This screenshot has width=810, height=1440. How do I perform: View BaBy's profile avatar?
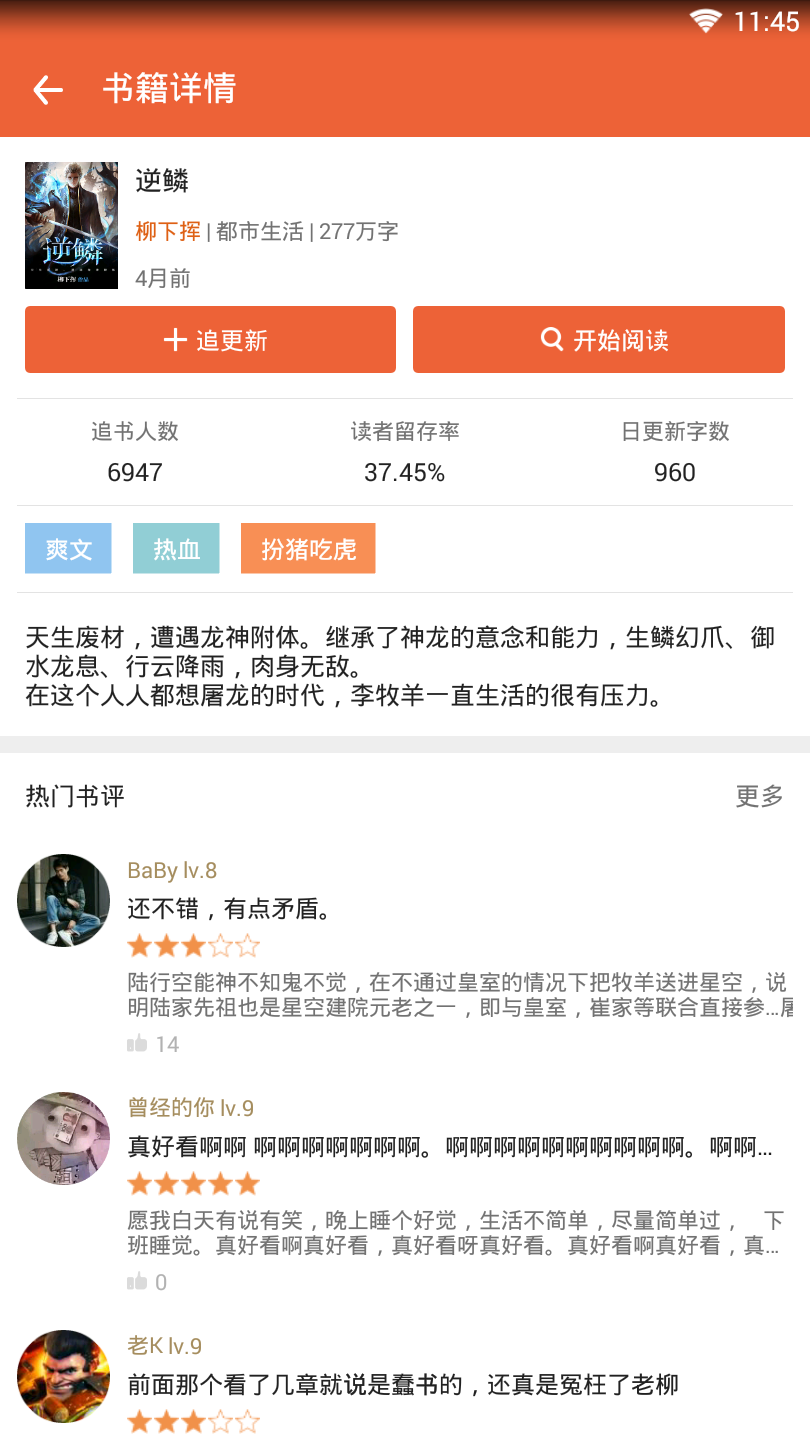coord(63,900)
